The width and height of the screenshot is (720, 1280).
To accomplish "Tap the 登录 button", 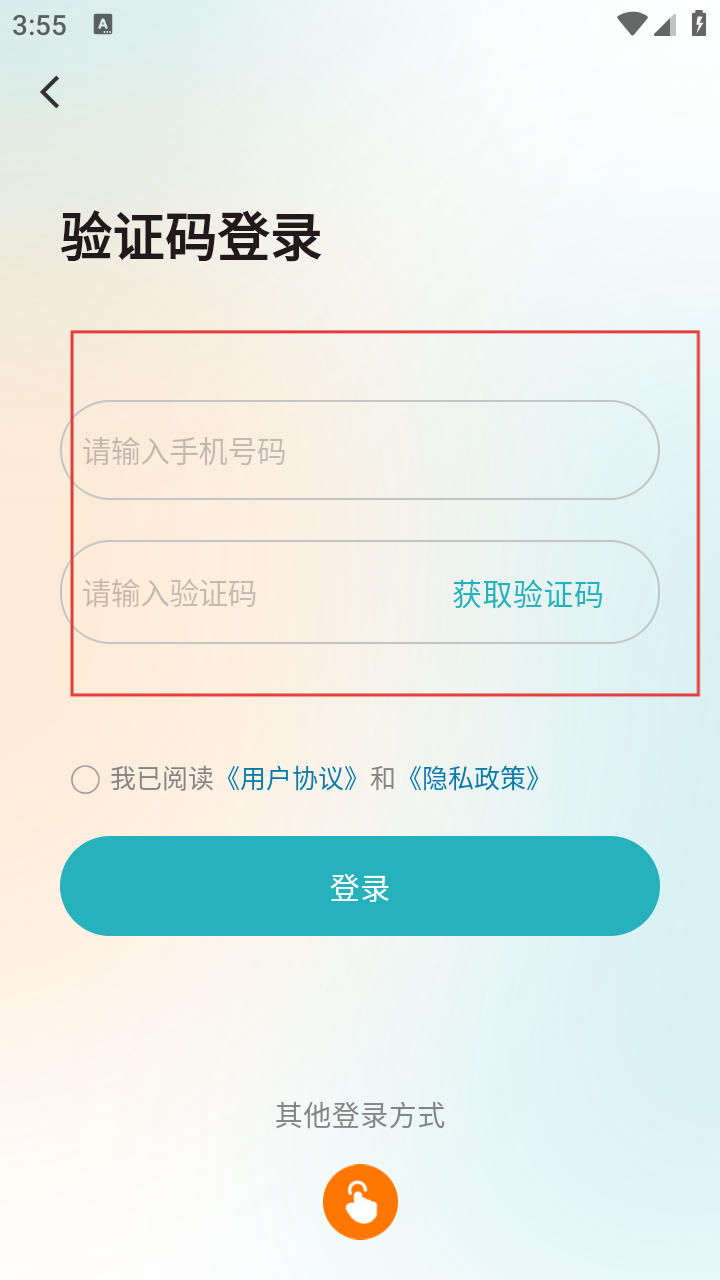I will [360, 887].
